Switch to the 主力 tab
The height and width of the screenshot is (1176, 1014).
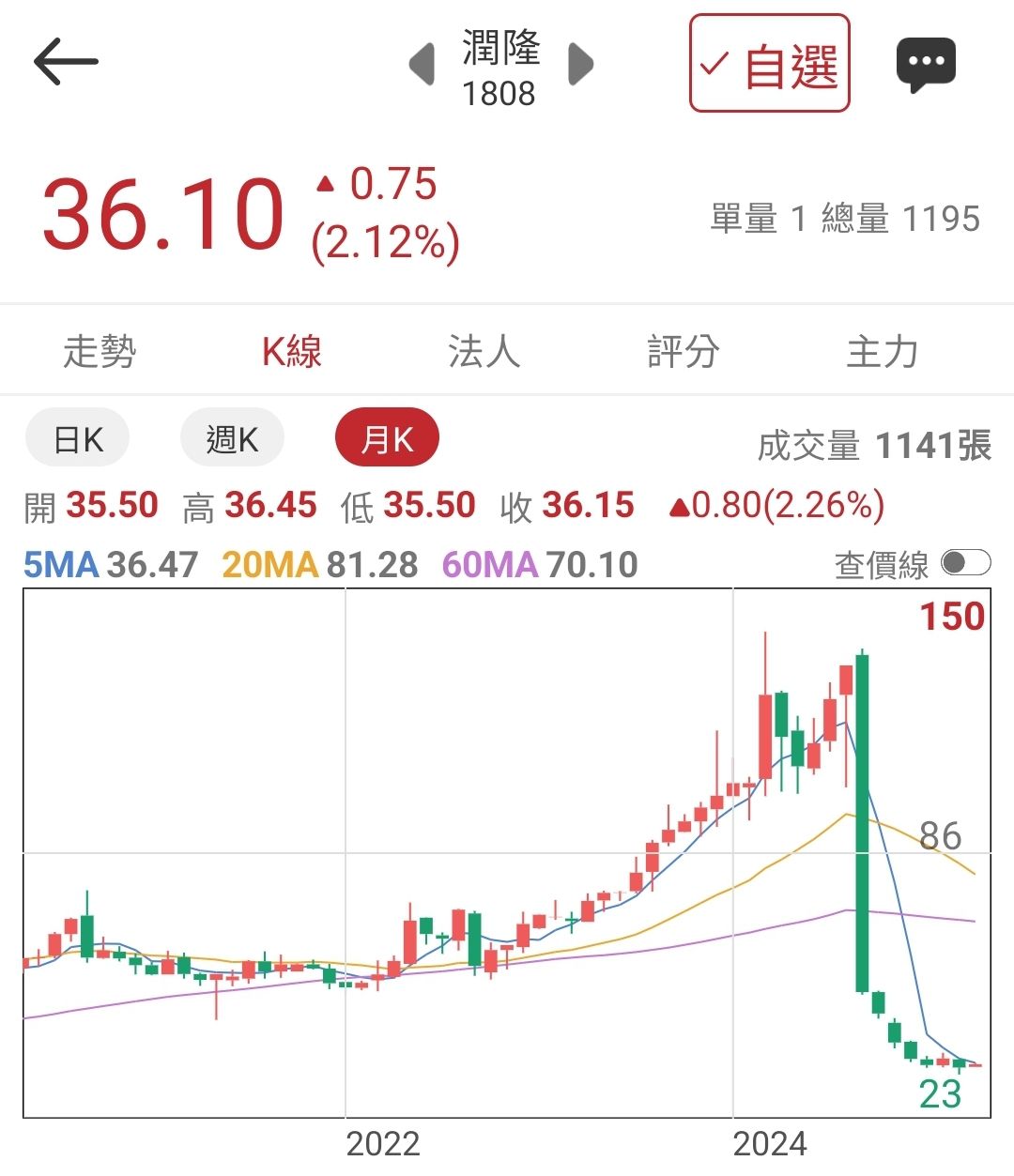click(x=882, y=352)
